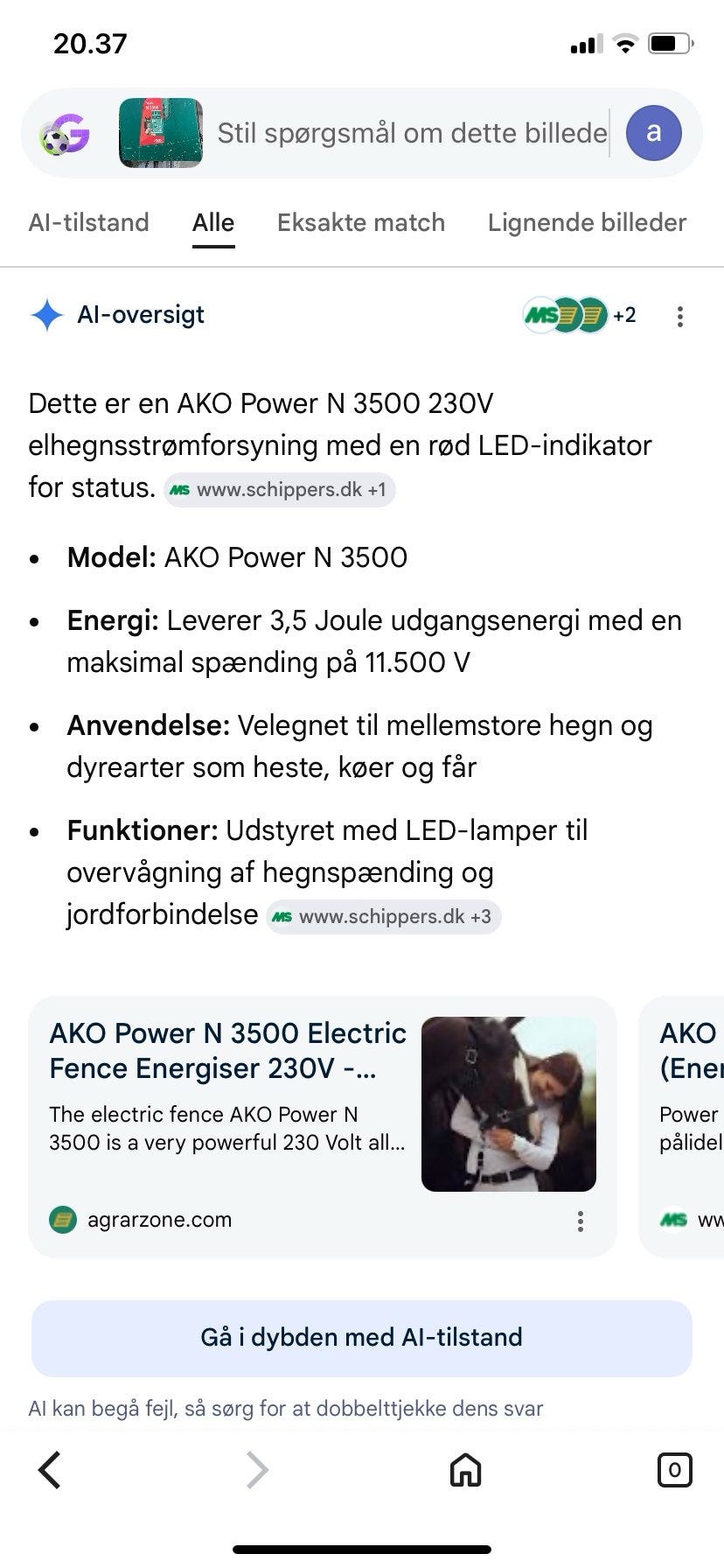This screenshot has width=724, height=1568.
Task: Tap the Google logo in search bar
Action: tap(65, 134)
